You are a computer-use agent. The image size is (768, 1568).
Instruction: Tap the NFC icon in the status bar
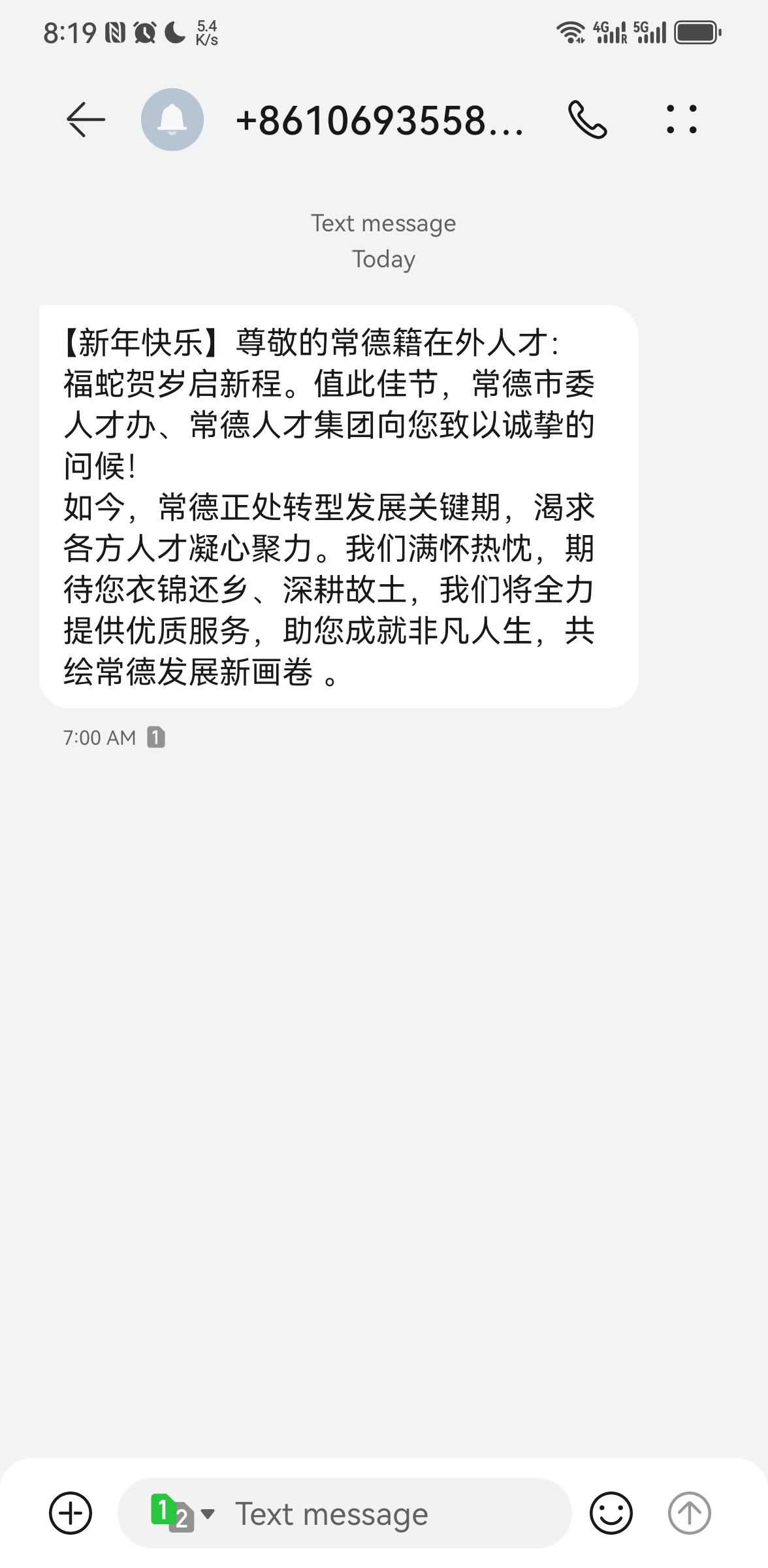tap(114, 29)
